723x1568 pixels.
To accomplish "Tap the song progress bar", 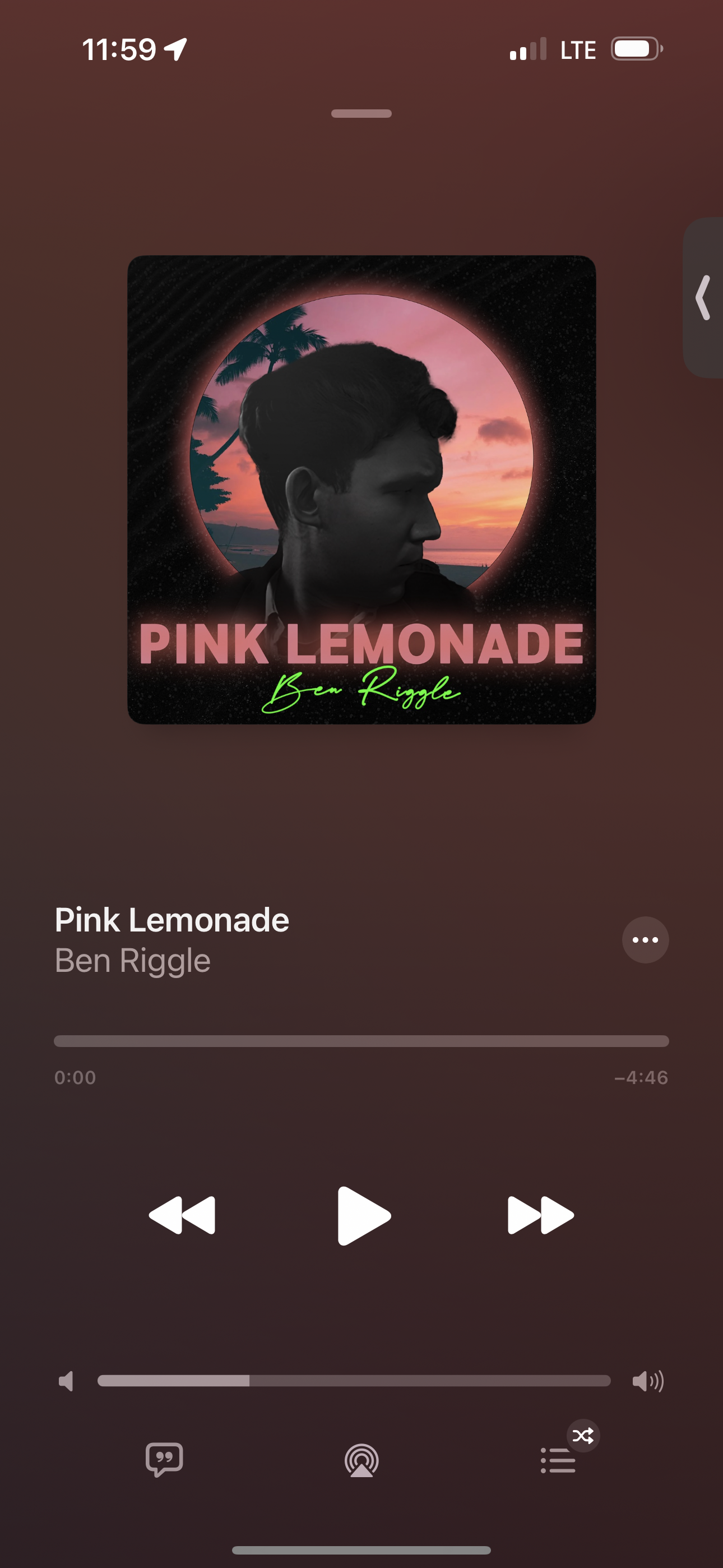I will [361, 1041].
